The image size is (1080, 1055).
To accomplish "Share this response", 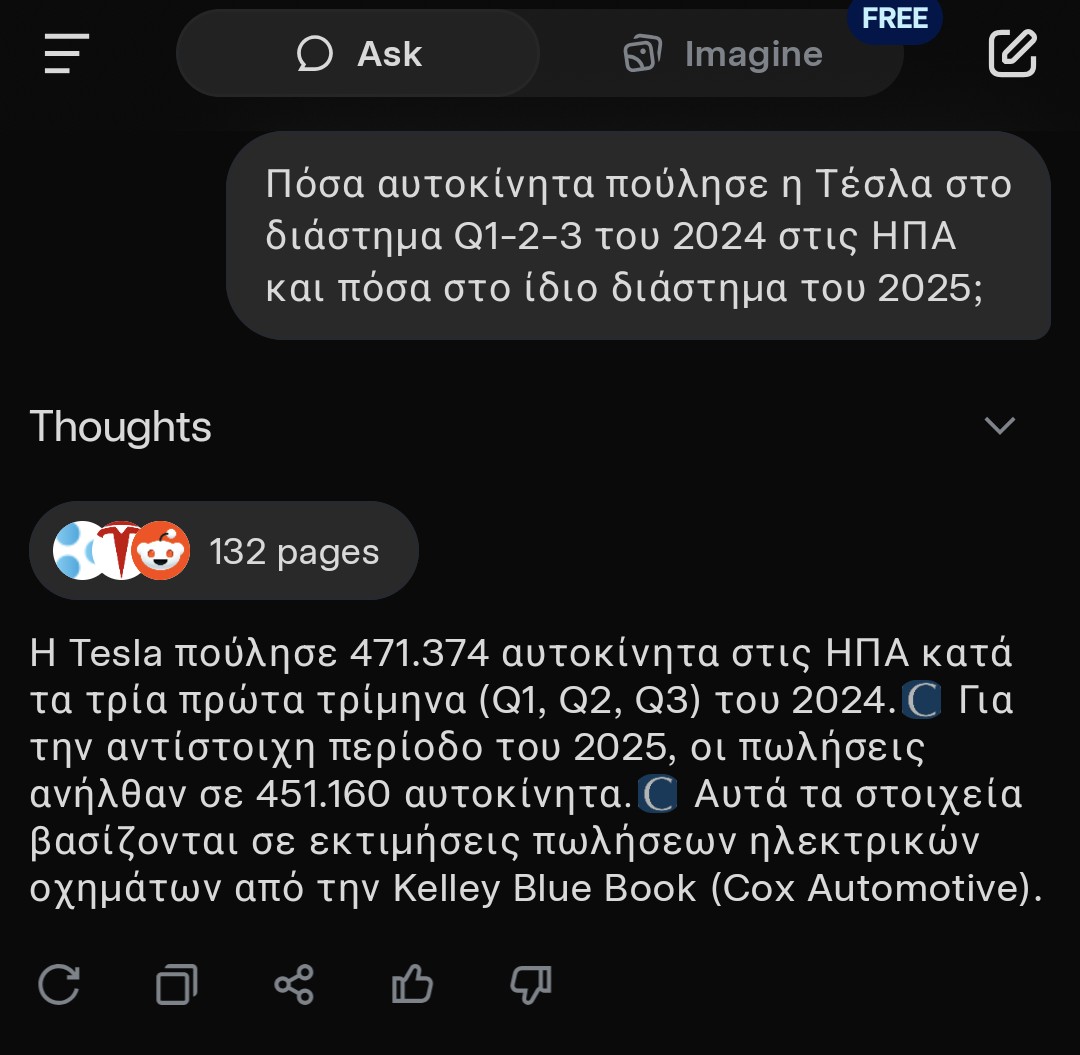I will tap(294, 985).
